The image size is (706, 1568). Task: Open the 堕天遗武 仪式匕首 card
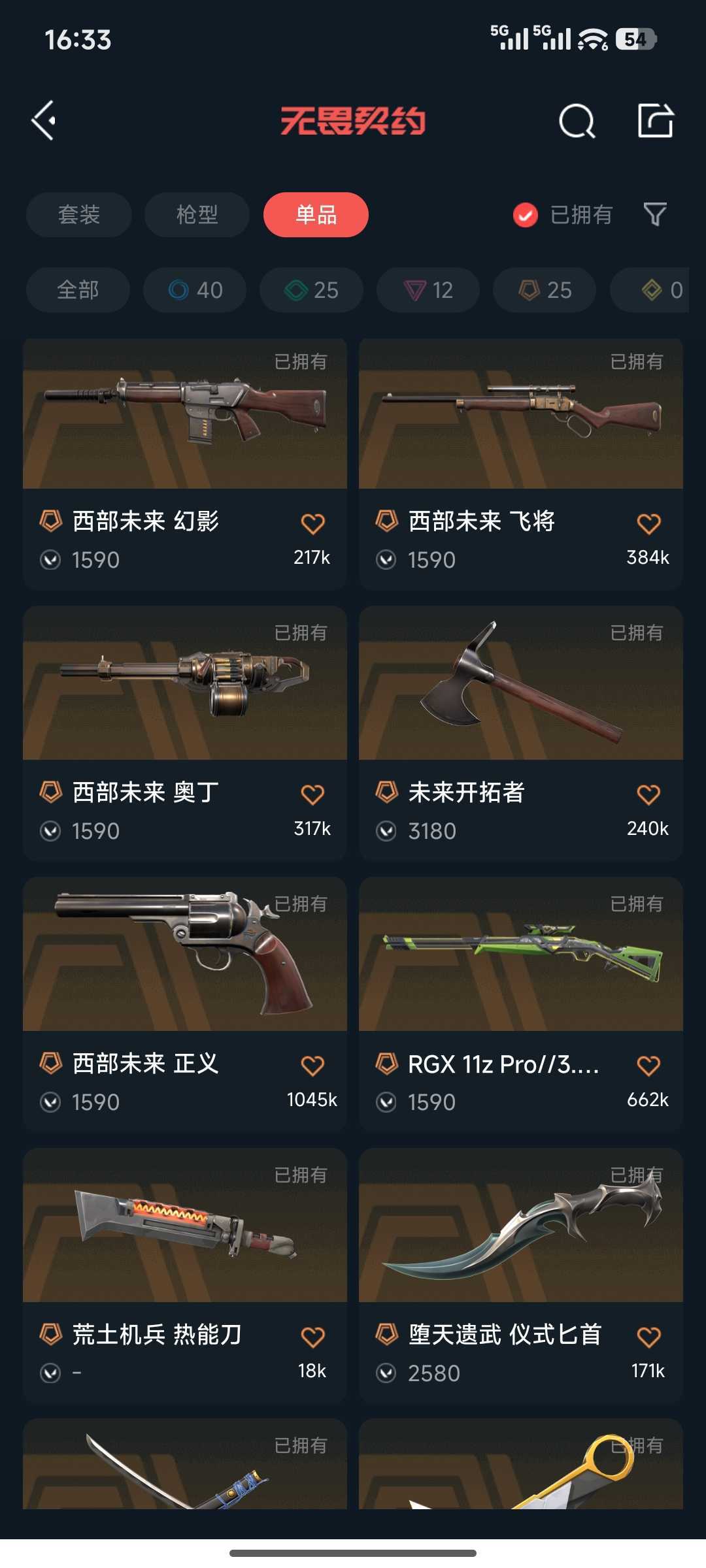521,1276
